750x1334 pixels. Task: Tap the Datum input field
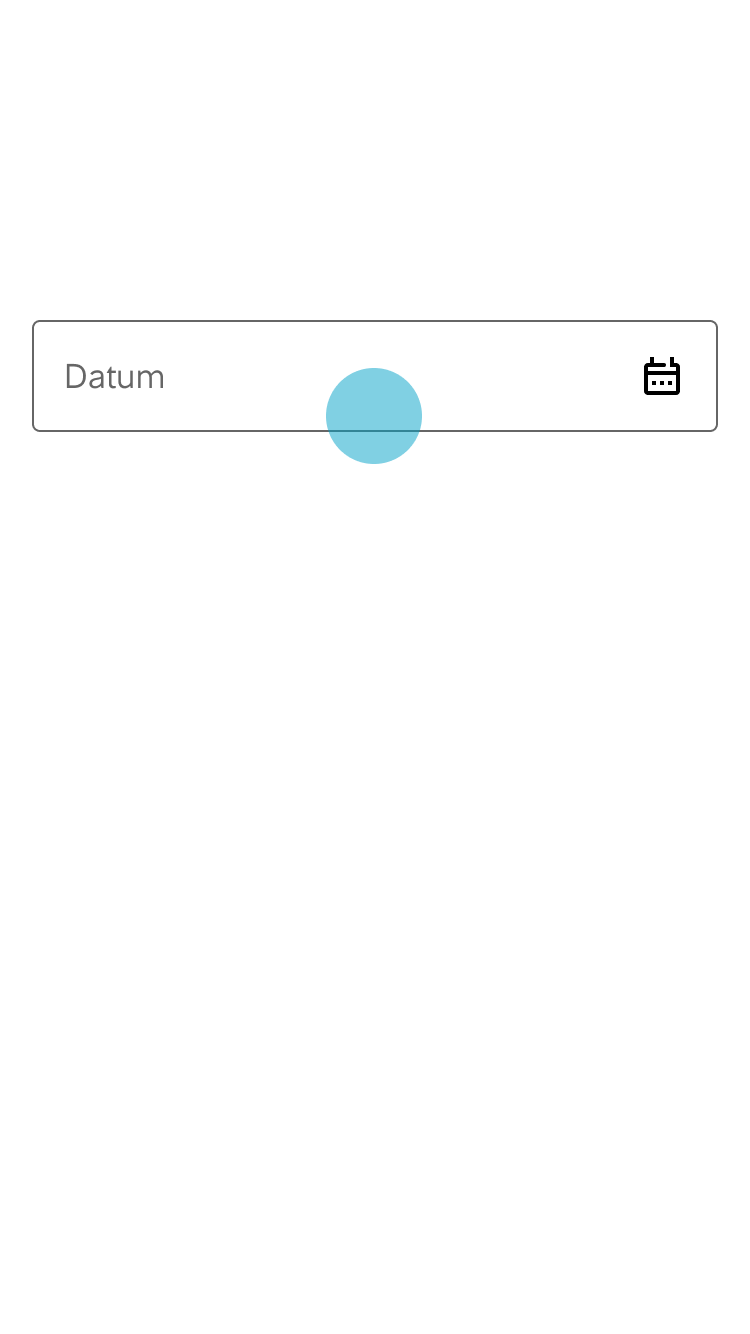[x=375, y=376]
